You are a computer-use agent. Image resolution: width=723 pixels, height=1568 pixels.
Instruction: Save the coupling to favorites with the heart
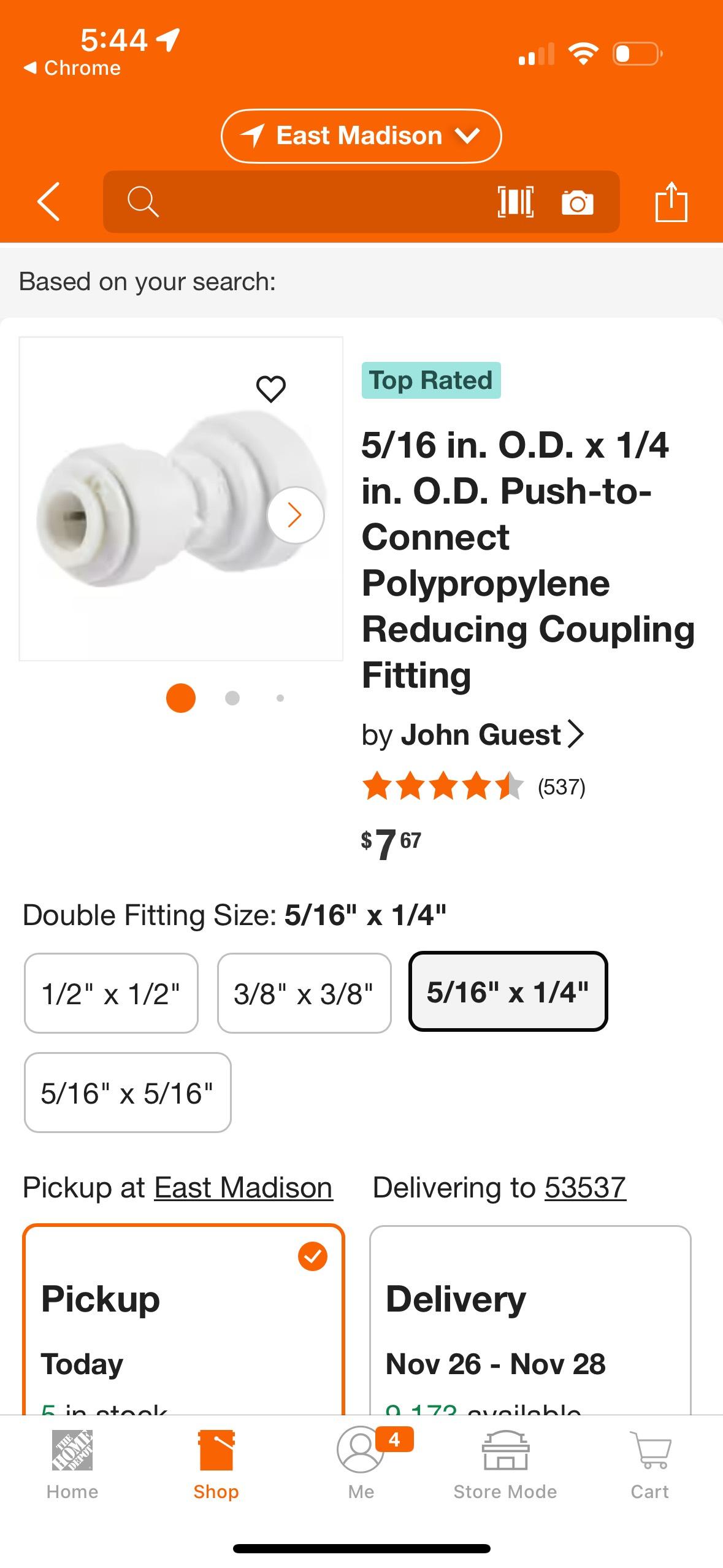(270, 388)
